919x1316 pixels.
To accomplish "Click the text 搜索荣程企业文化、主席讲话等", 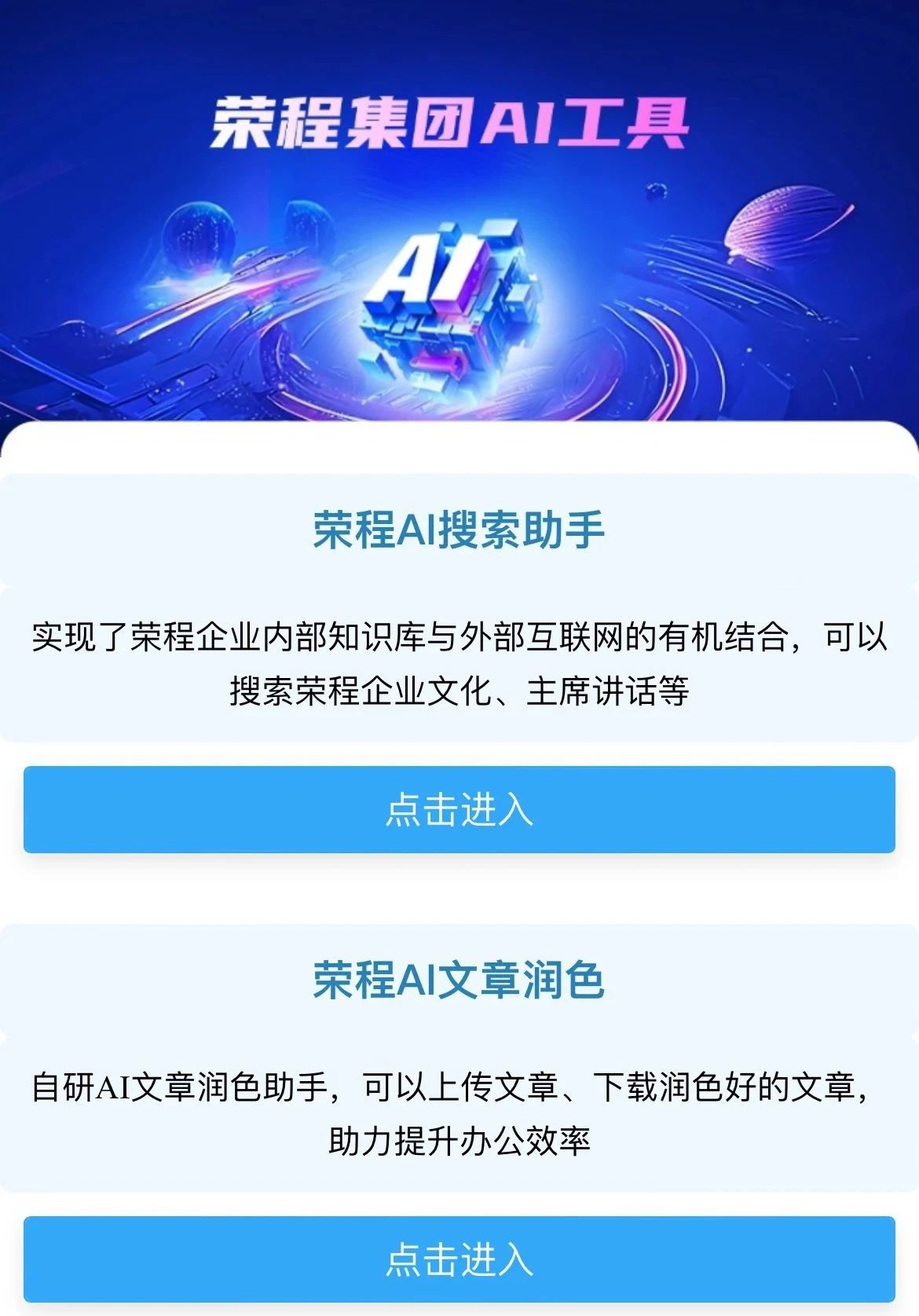I will coord(459,690).
